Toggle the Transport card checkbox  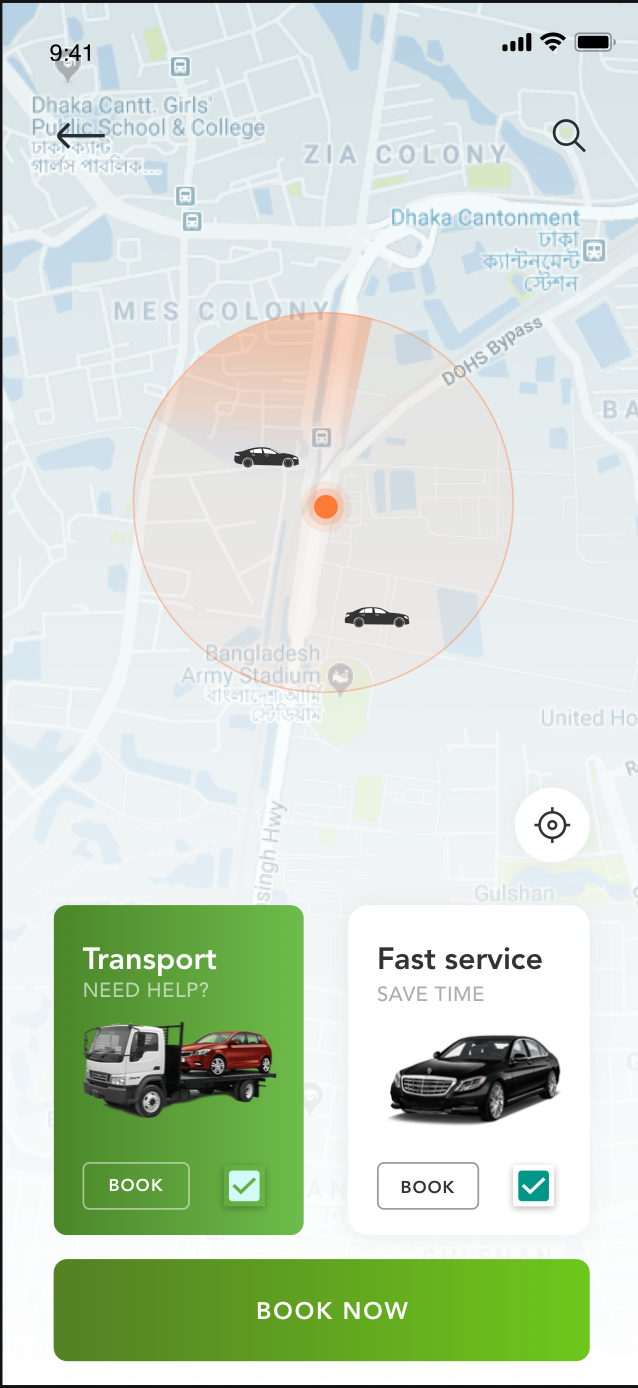(x=244, y=1186)
